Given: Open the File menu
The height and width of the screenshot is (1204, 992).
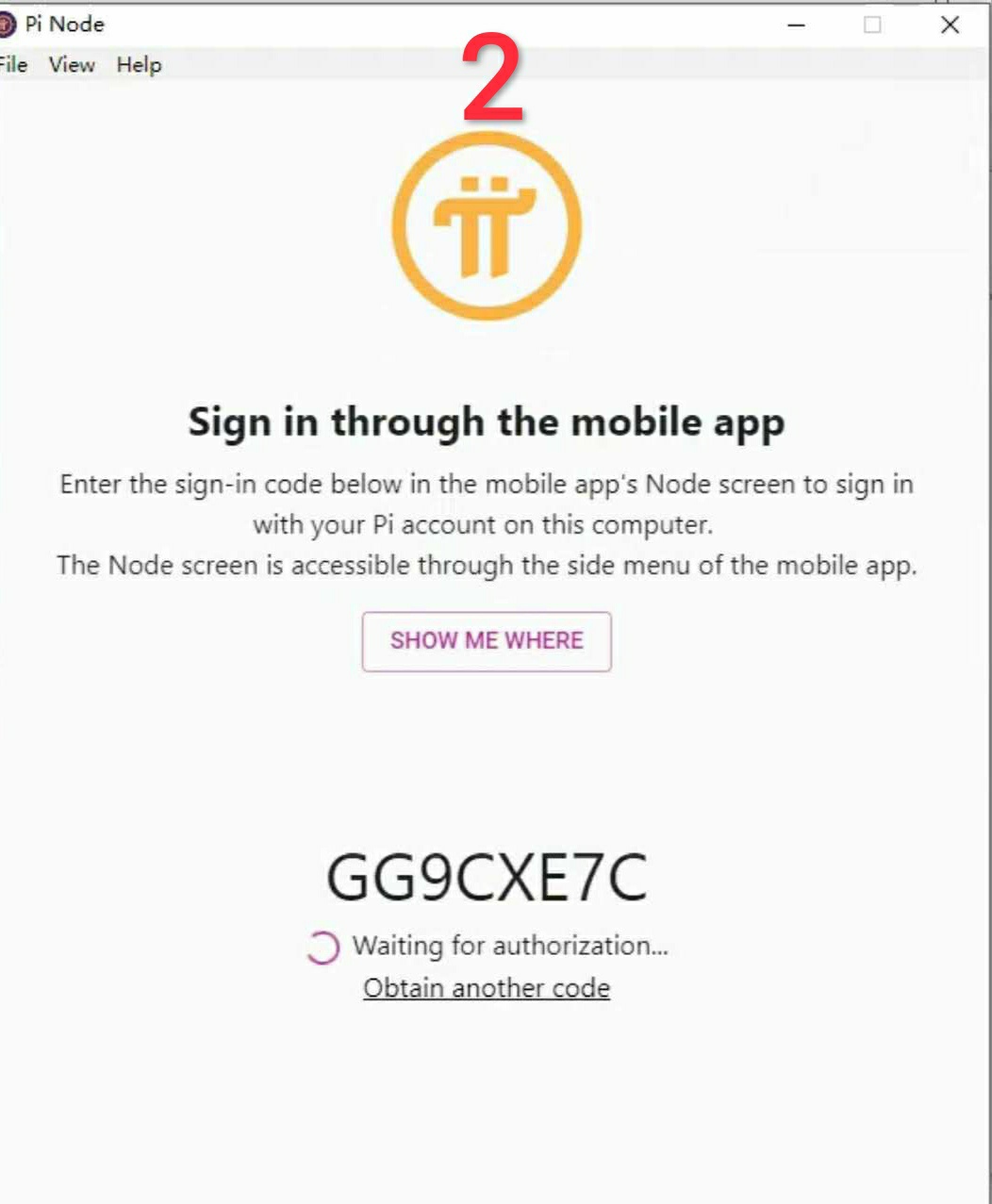Looking at the screenshot, I should click(13, 65).
